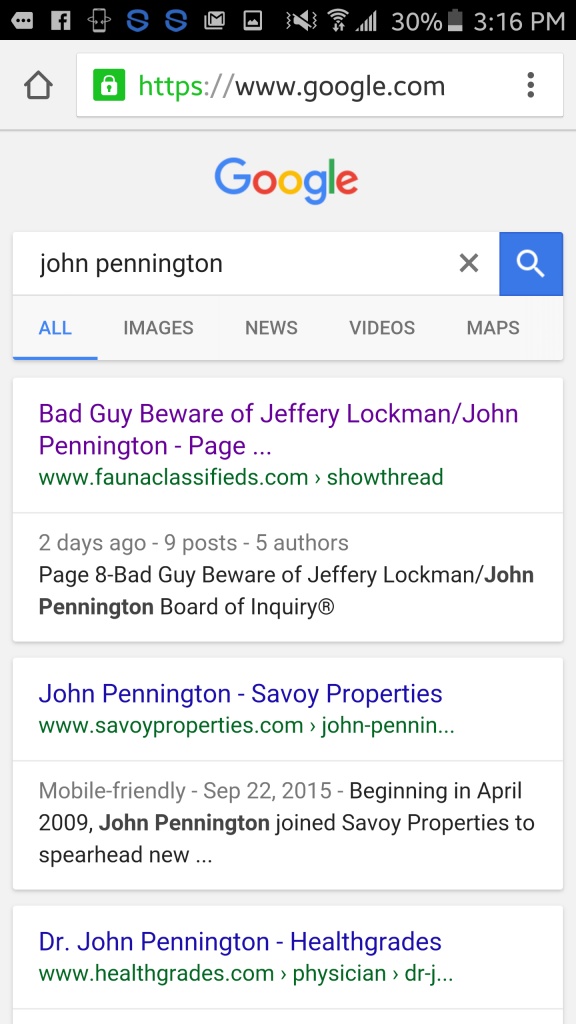Viewport: 576px width, 1024px height.
Task: Open the Bad Guy Beware faunaclassifieds result
Action: [x=279, y=430]
